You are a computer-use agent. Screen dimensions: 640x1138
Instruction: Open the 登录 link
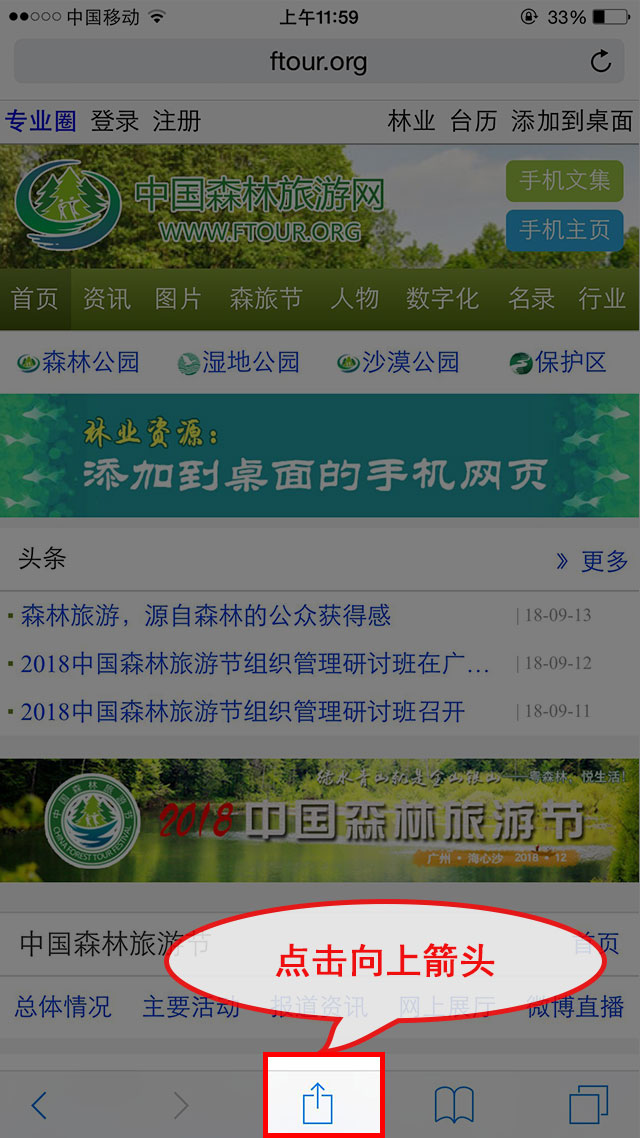pyautogui.click(x=115, y=121)
